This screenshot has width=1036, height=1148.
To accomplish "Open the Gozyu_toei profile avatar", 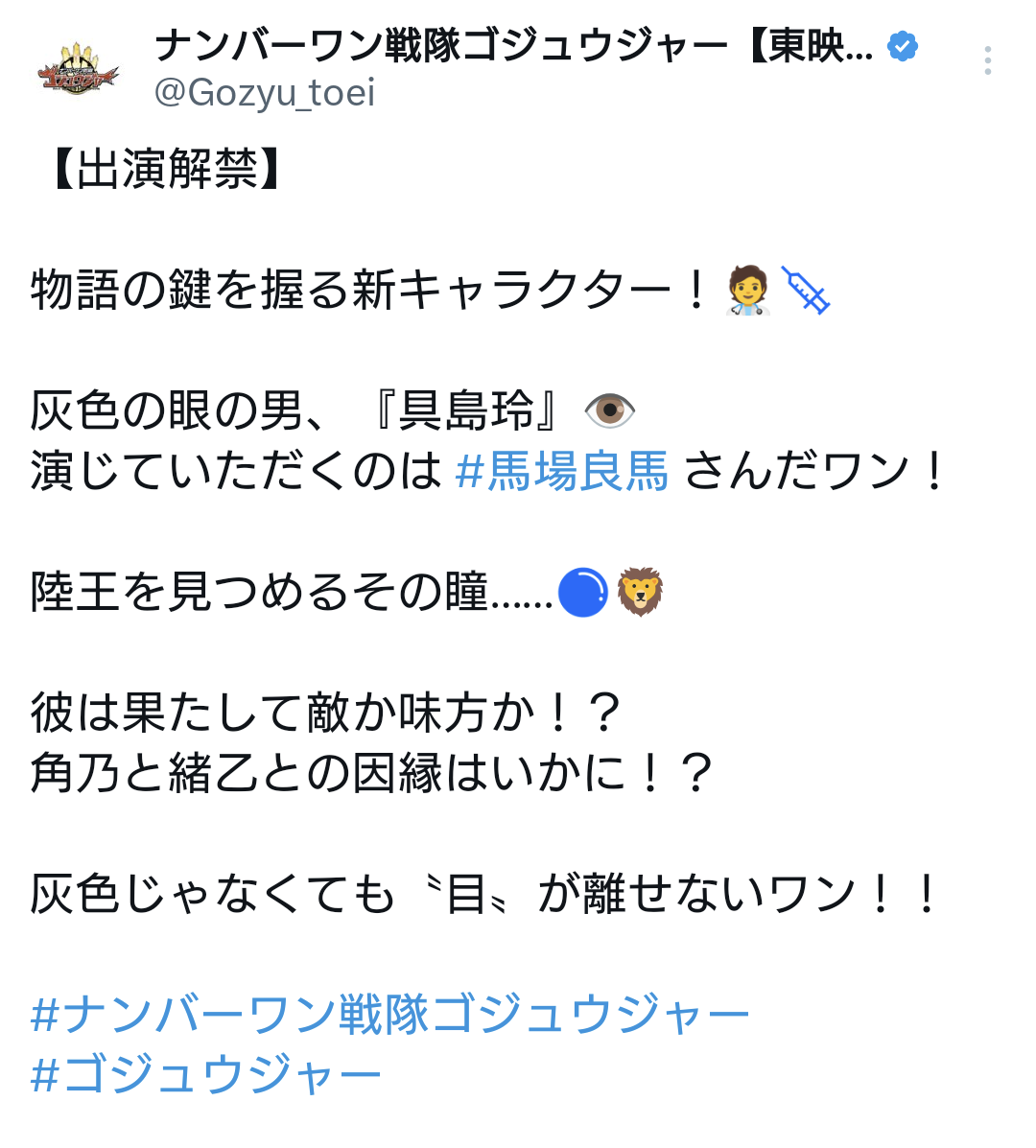I will [x=80, y=69].
